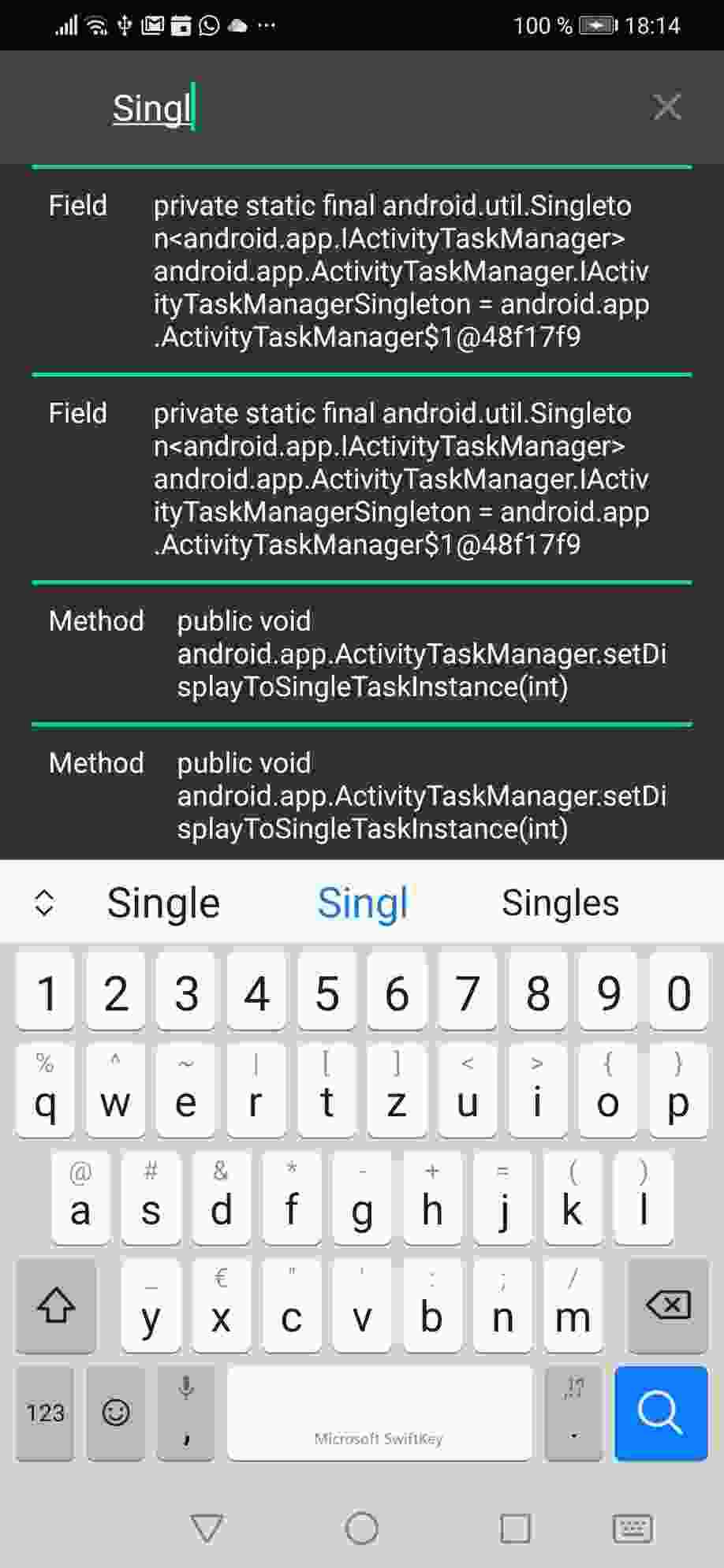
Task: Go to home via circle button
Action: coord(362,1529)
